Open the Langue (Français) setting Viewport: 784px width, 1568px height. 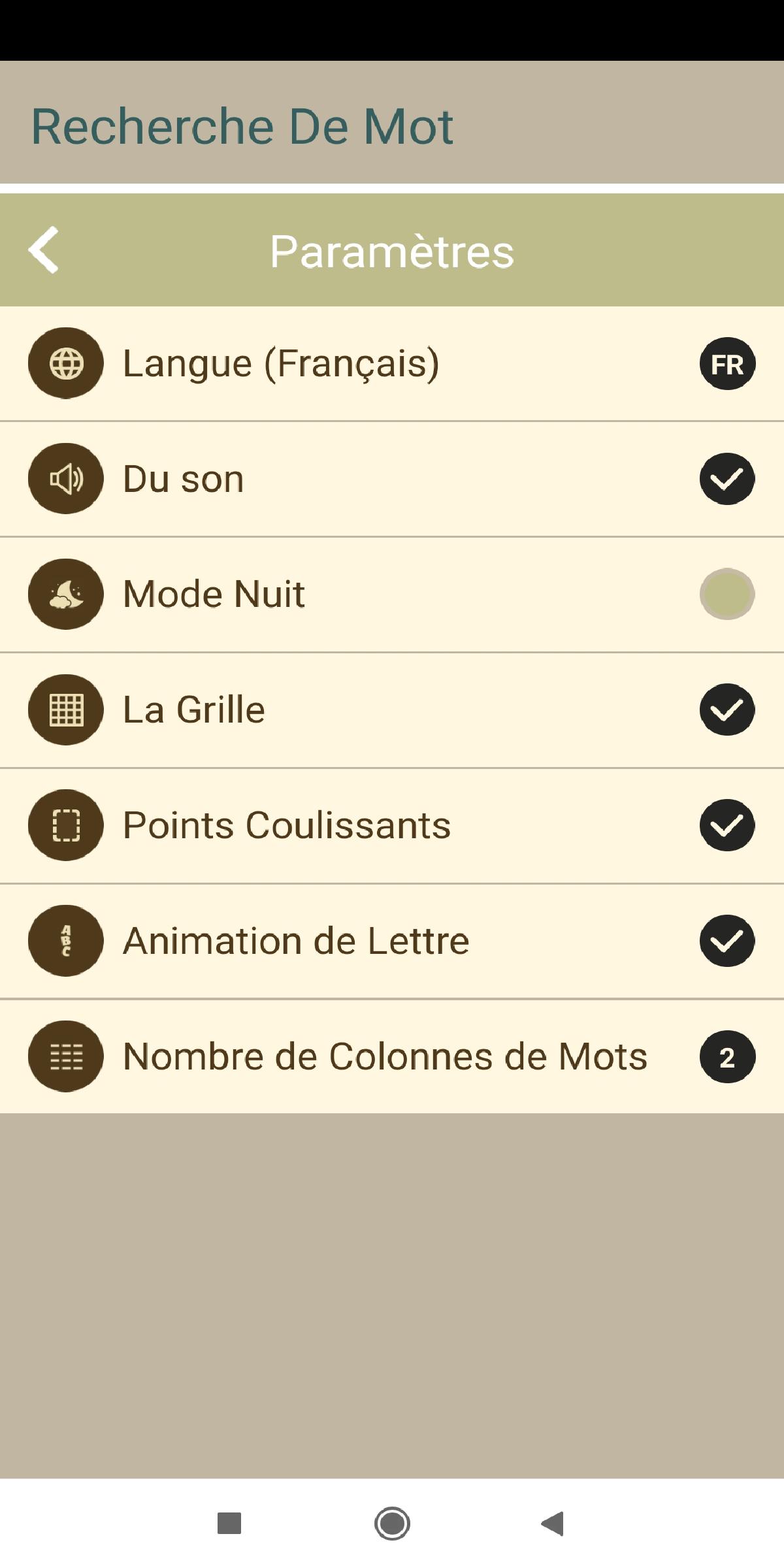click(392, 364)
